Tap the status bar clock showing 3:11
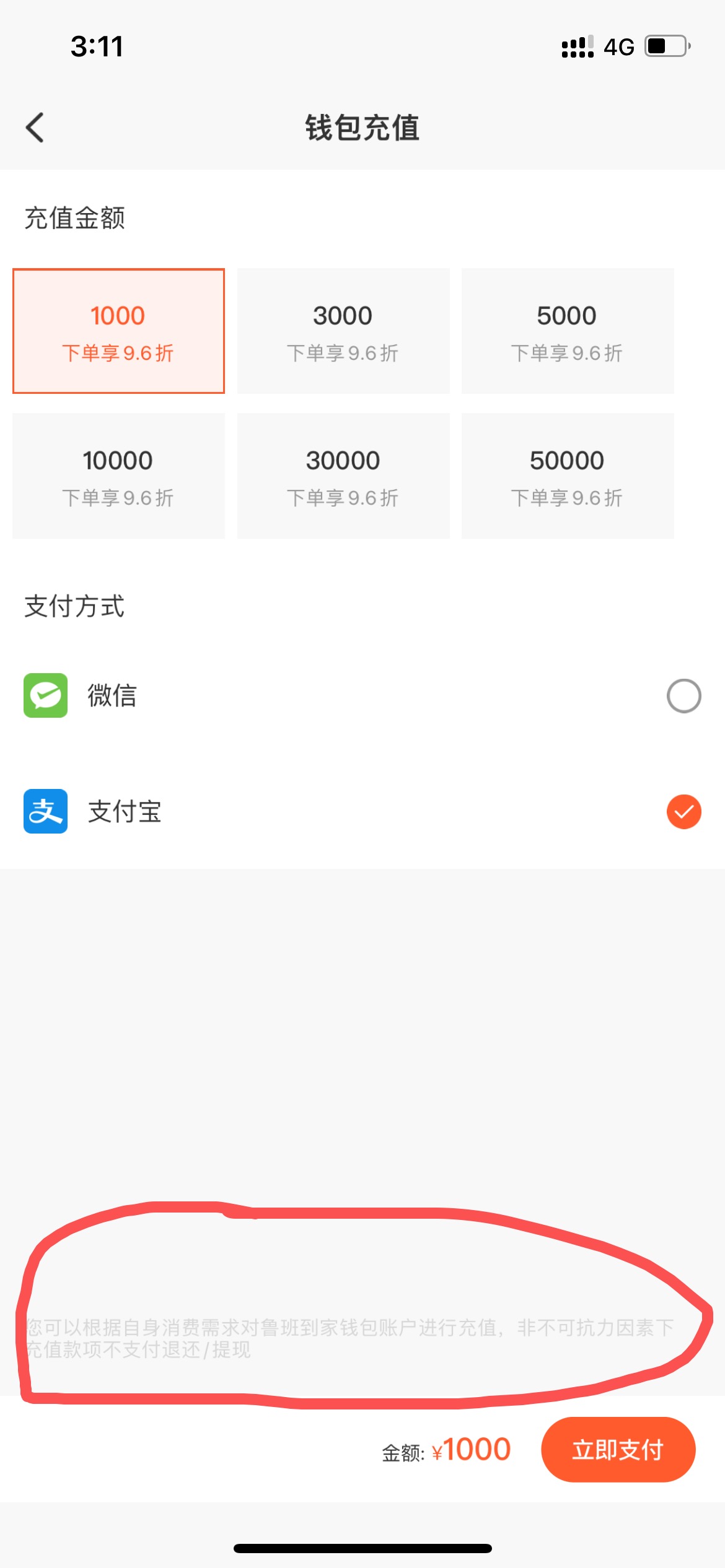 (97, 46)
